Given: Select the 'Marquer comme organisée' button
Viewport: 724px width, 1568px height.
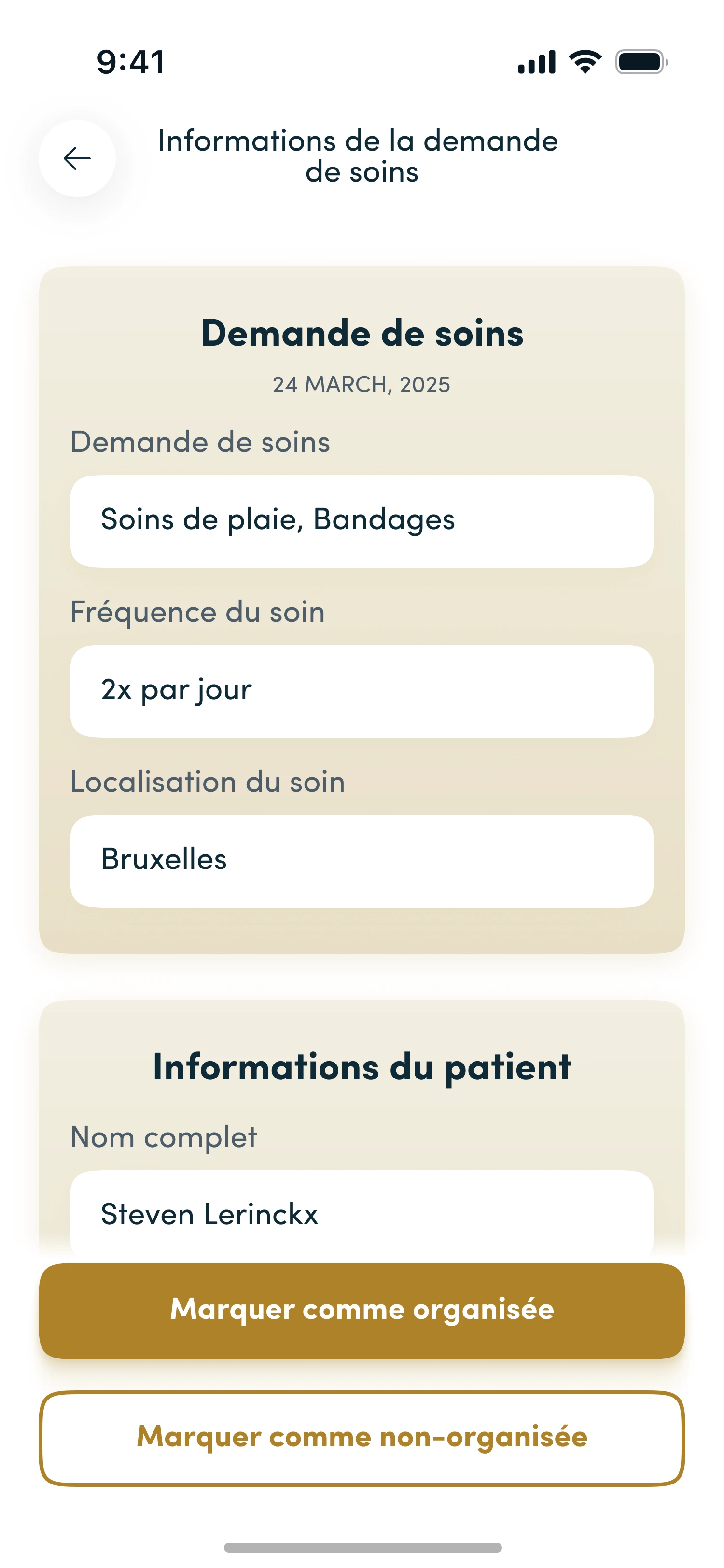Looking at the screenshot, I should click(x=362, y=1309).
